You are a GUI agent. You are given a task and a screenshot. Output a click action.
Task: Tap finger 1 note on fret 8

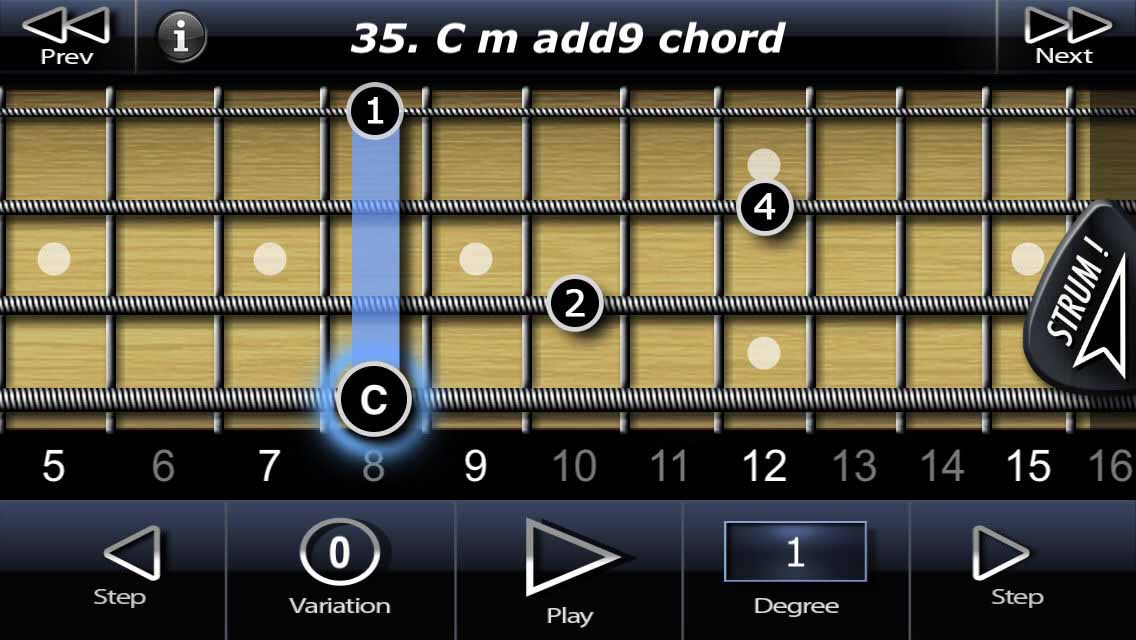click(374, 112)
